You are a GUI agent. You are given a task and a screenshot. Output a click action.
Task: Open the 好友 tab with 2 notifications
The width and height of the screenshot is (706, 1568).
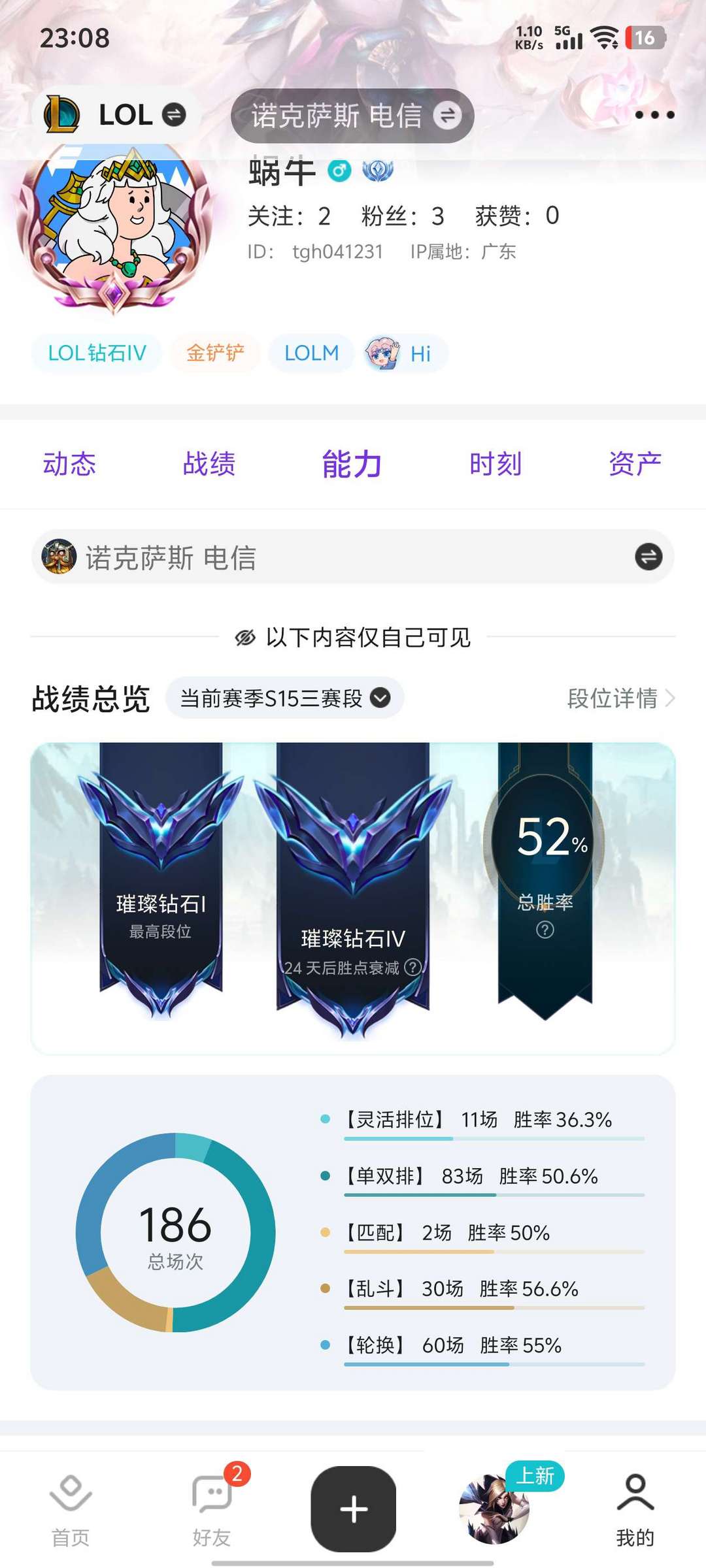[212, 1509]
